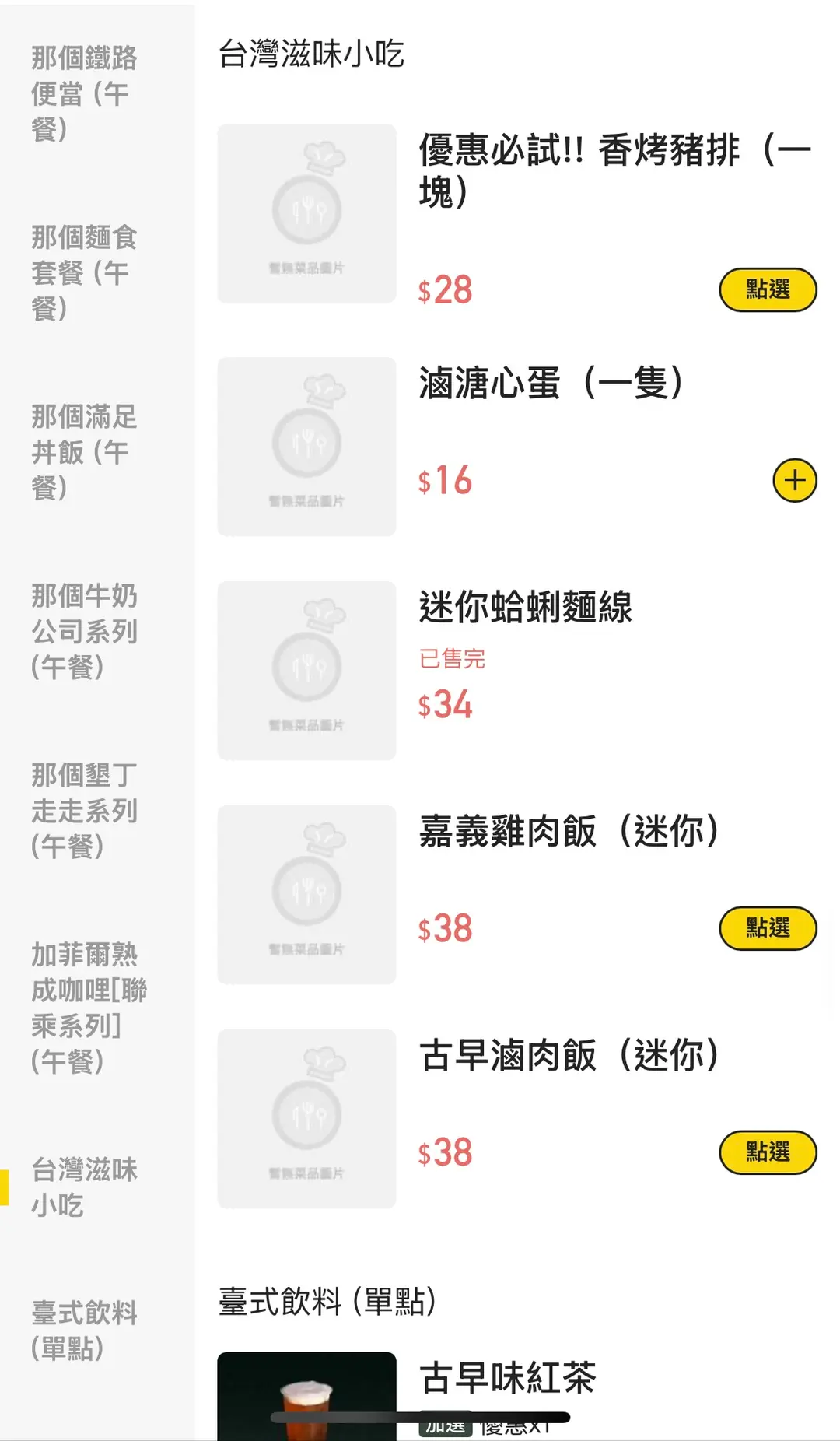Tap 點選 for 香烤豬排 (一塊)

(767, 289)
